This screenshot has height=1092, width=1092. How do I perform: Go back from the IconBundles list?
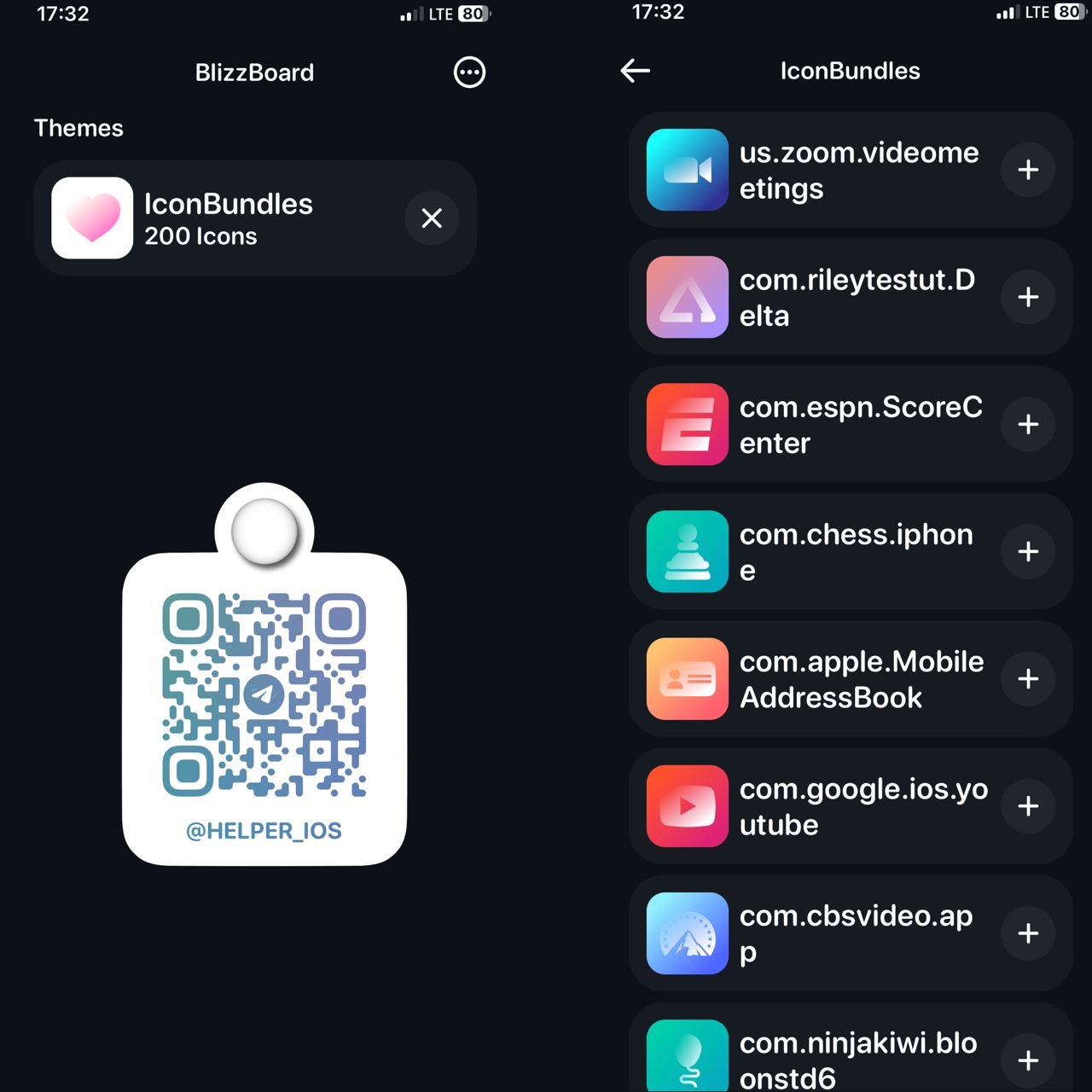pos(636,71)
